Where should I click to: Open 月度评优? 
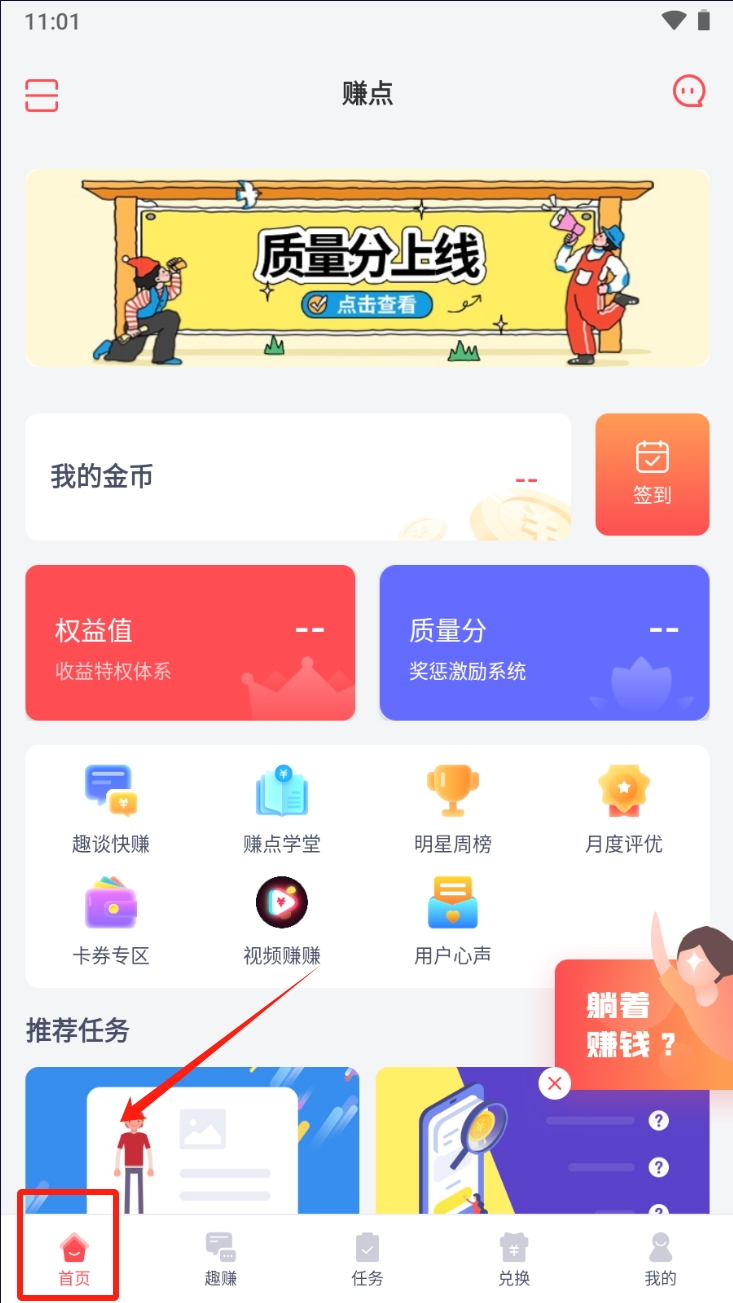[624, 808]
